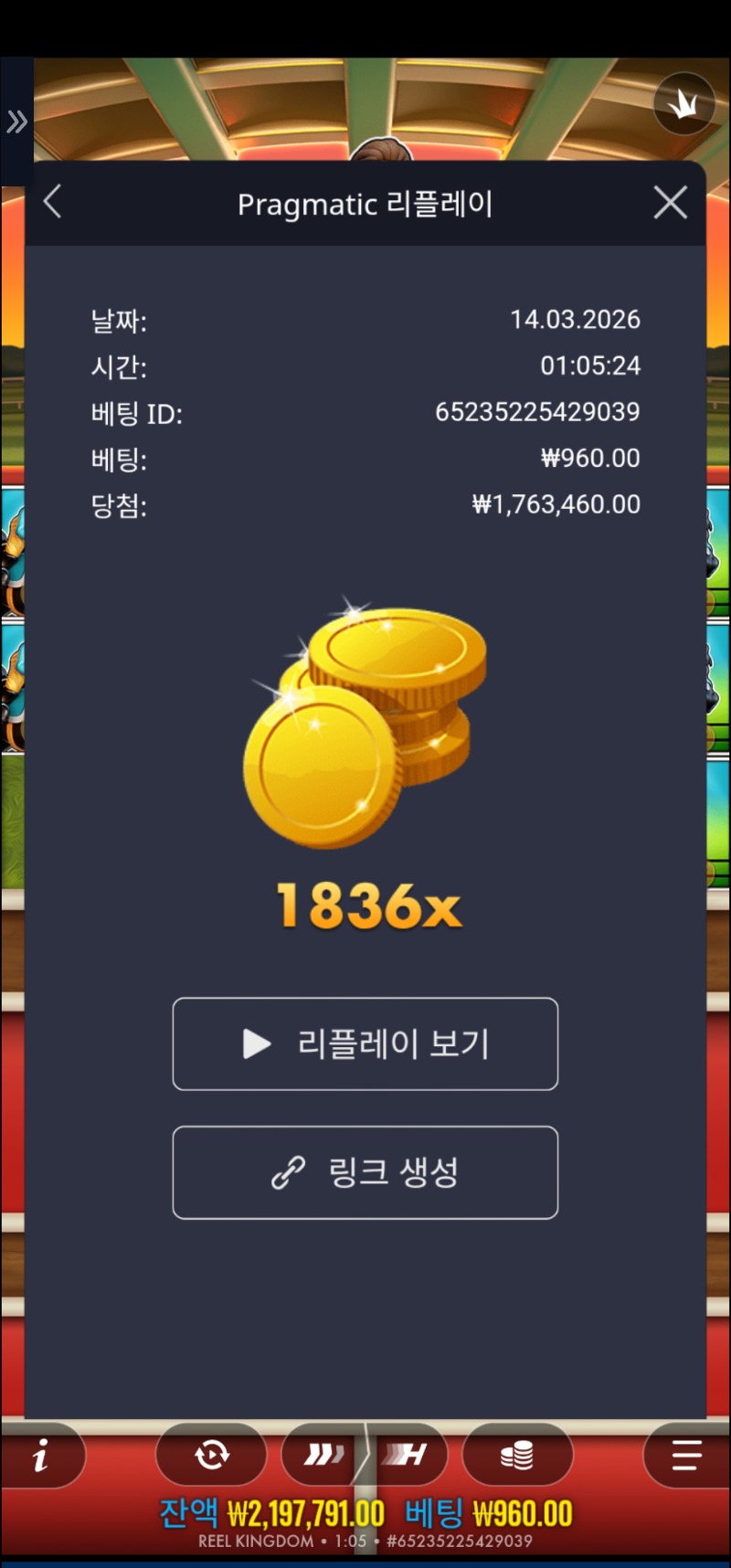Open the autoplay spin control
731x1568 pixels.
212,1454
